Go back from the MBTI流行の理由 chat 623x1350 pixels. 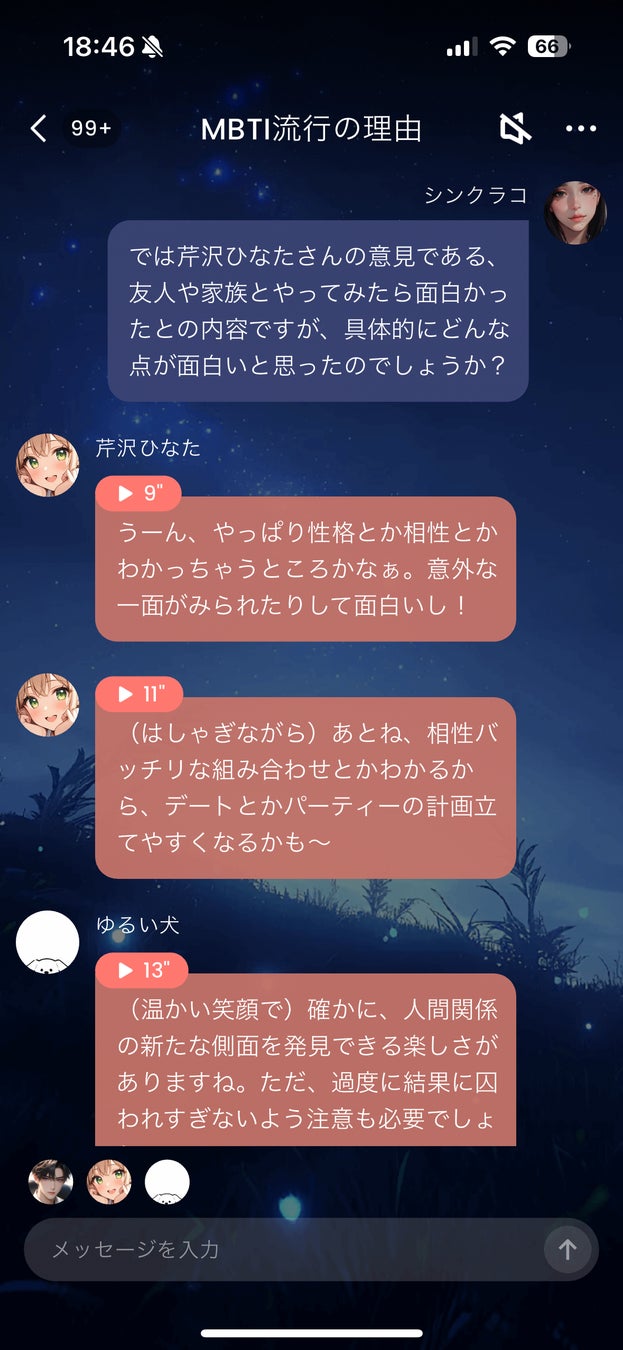point(38,129)
